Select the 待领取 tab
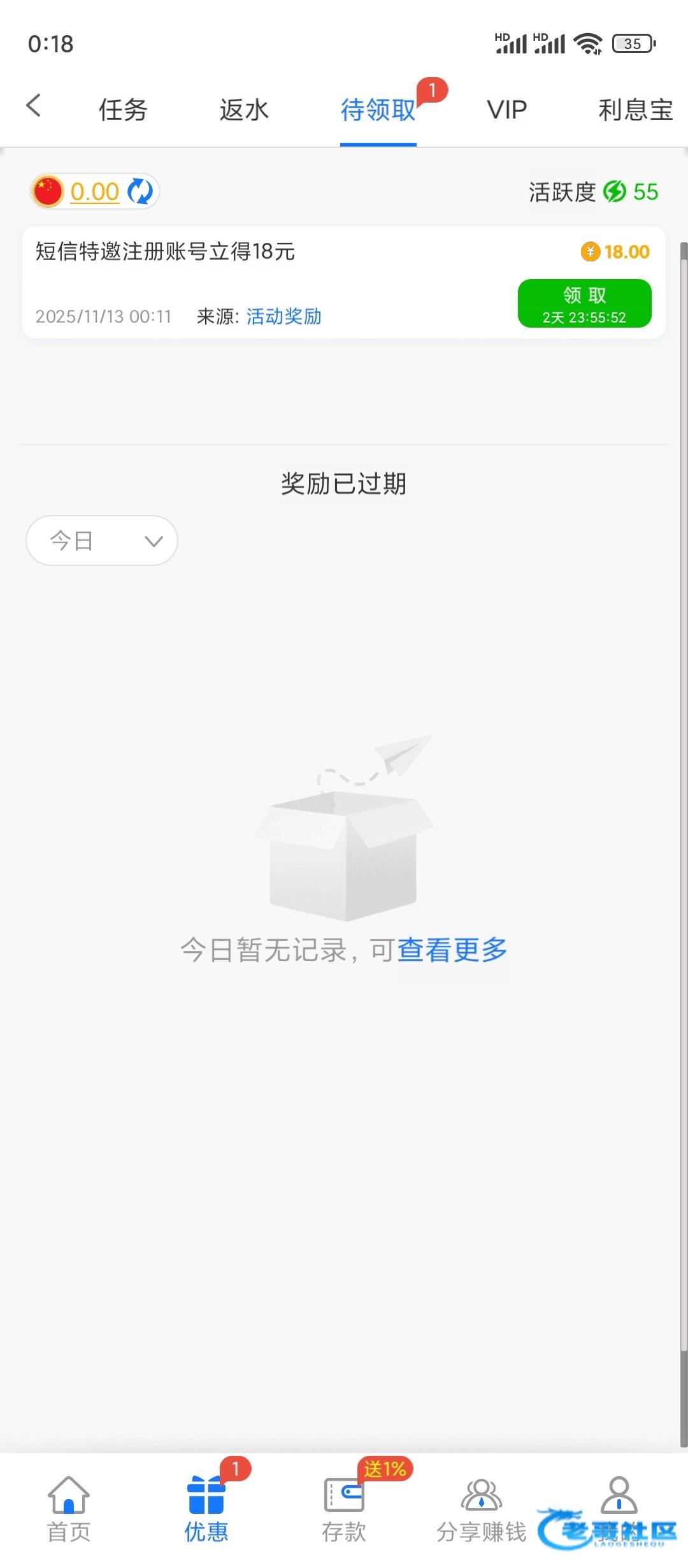The image size is (688, 1568). 378,110
